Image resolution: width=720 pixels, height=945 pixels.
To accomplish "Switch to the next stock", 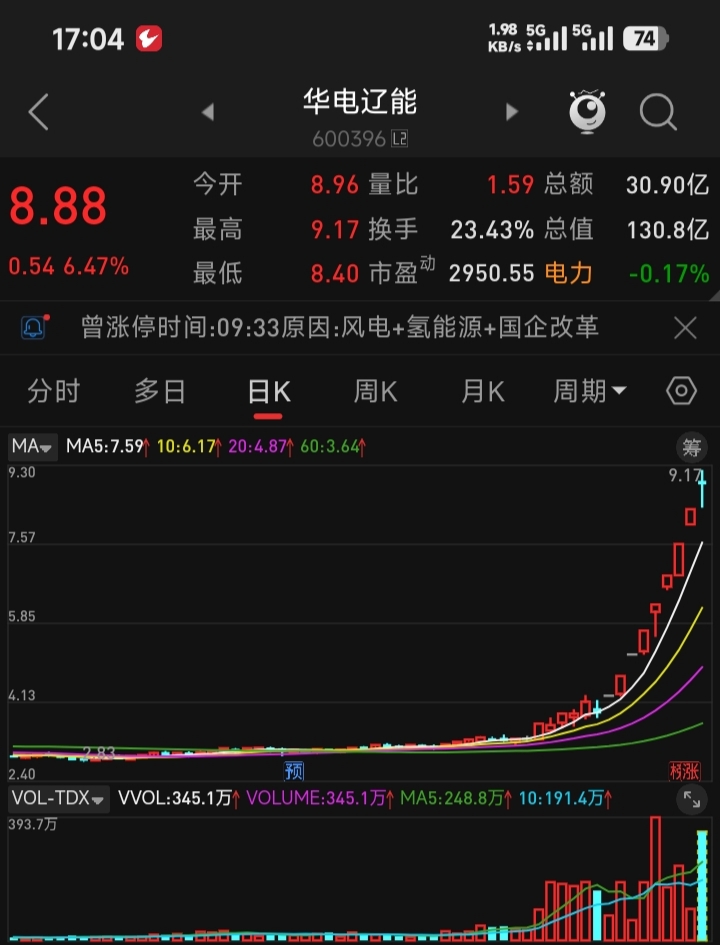I will pyautogui.click(x=512, y=113).
